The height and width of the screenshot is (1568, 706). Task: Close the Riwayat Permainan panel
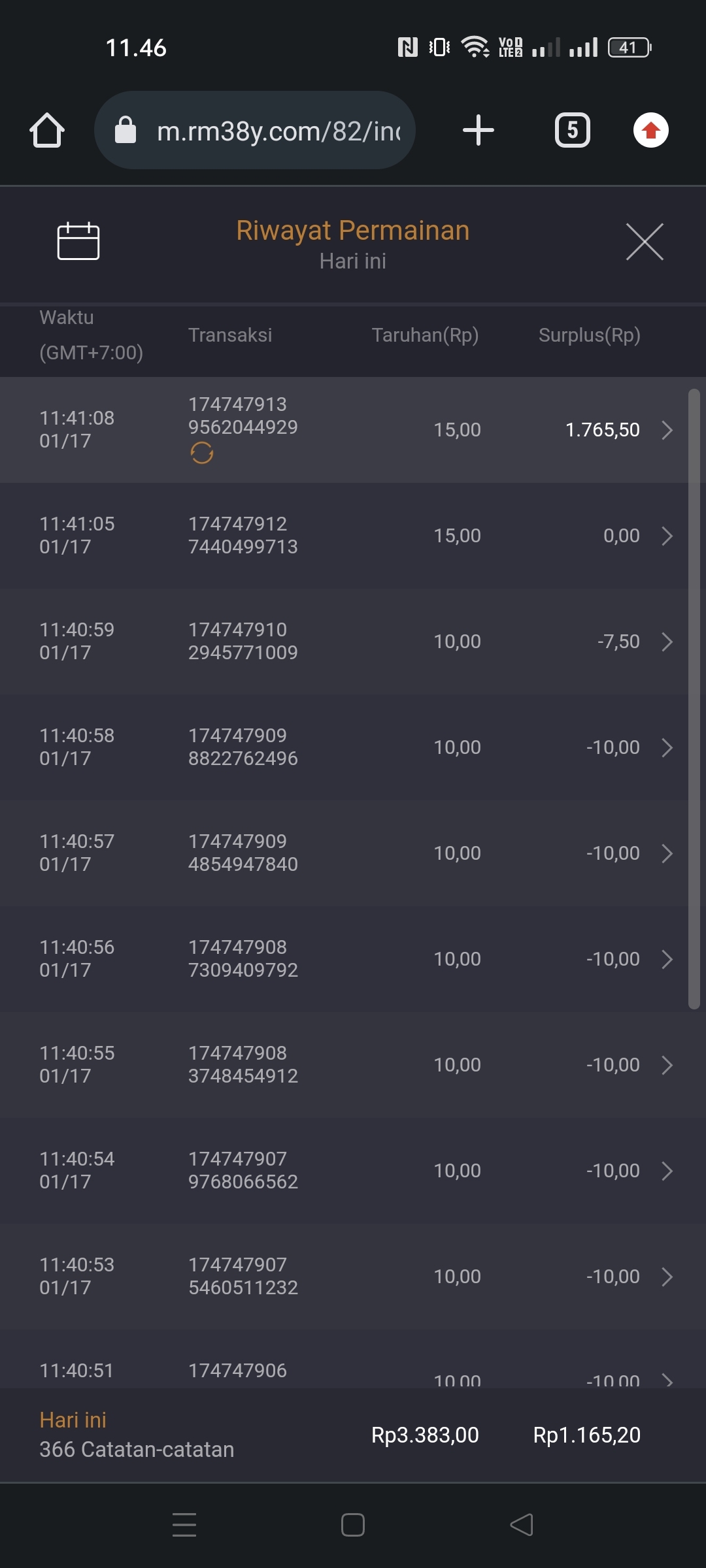[645, 241]
